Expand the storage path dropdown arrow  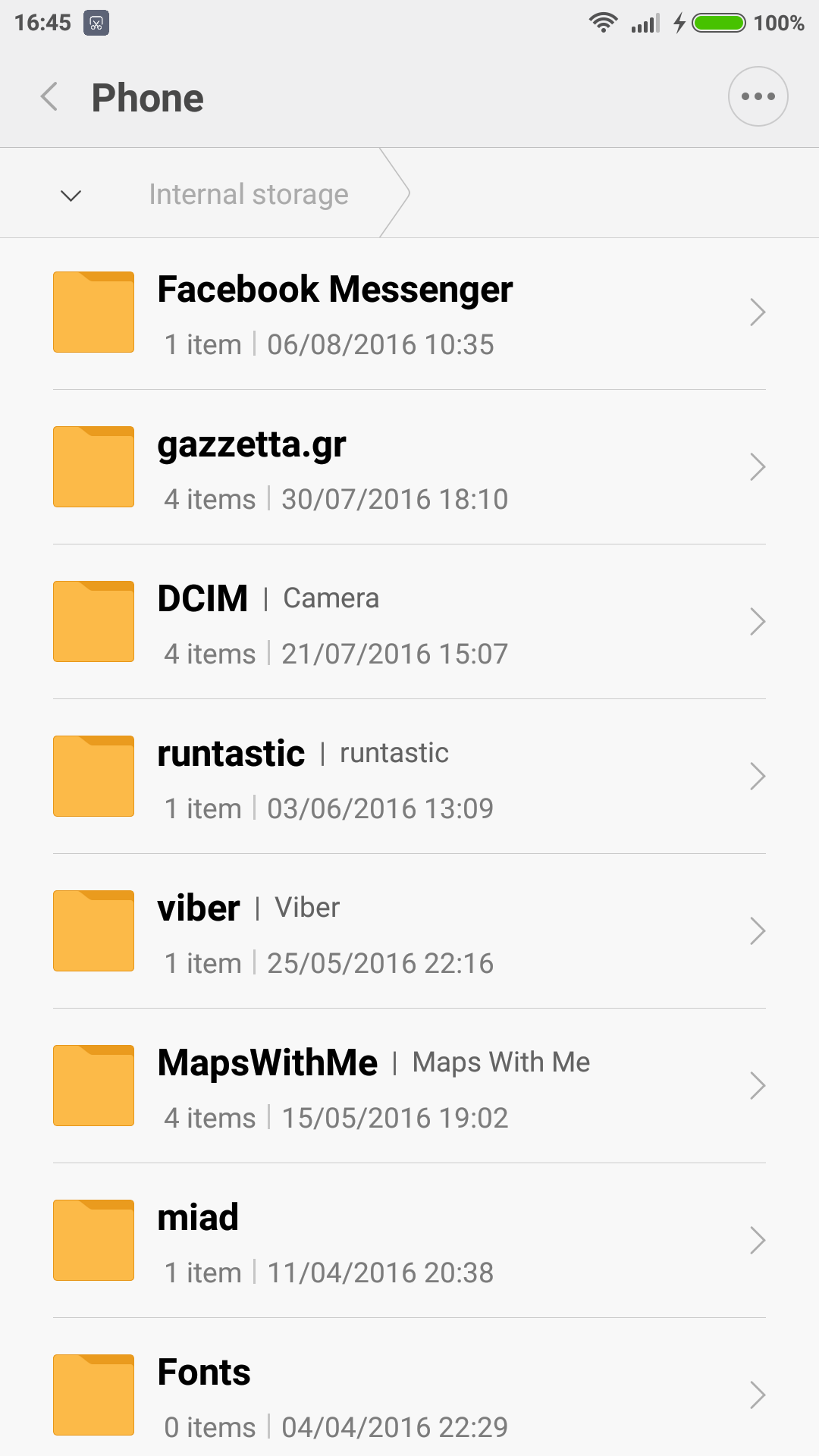pos(71,196)
